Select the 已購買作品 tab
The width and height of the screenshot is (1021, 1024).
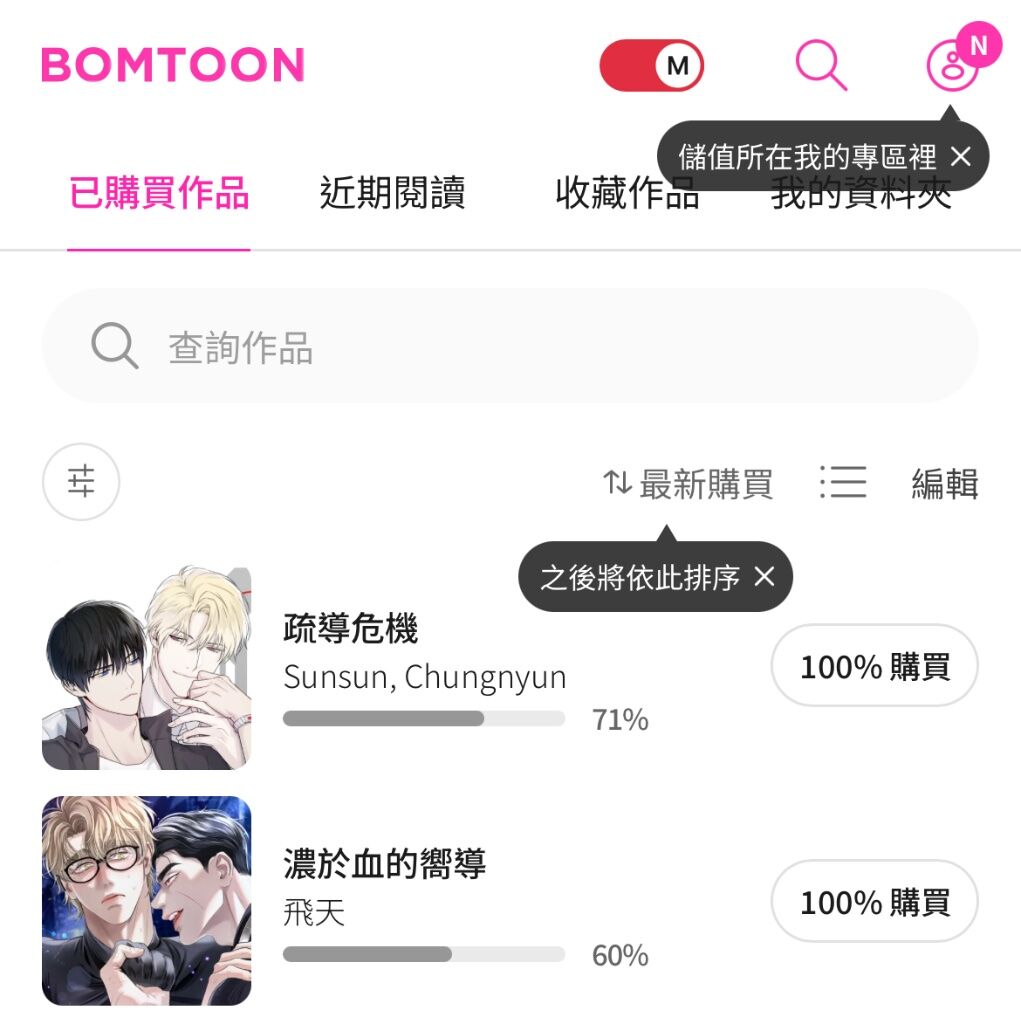click(x=159, y=193)
